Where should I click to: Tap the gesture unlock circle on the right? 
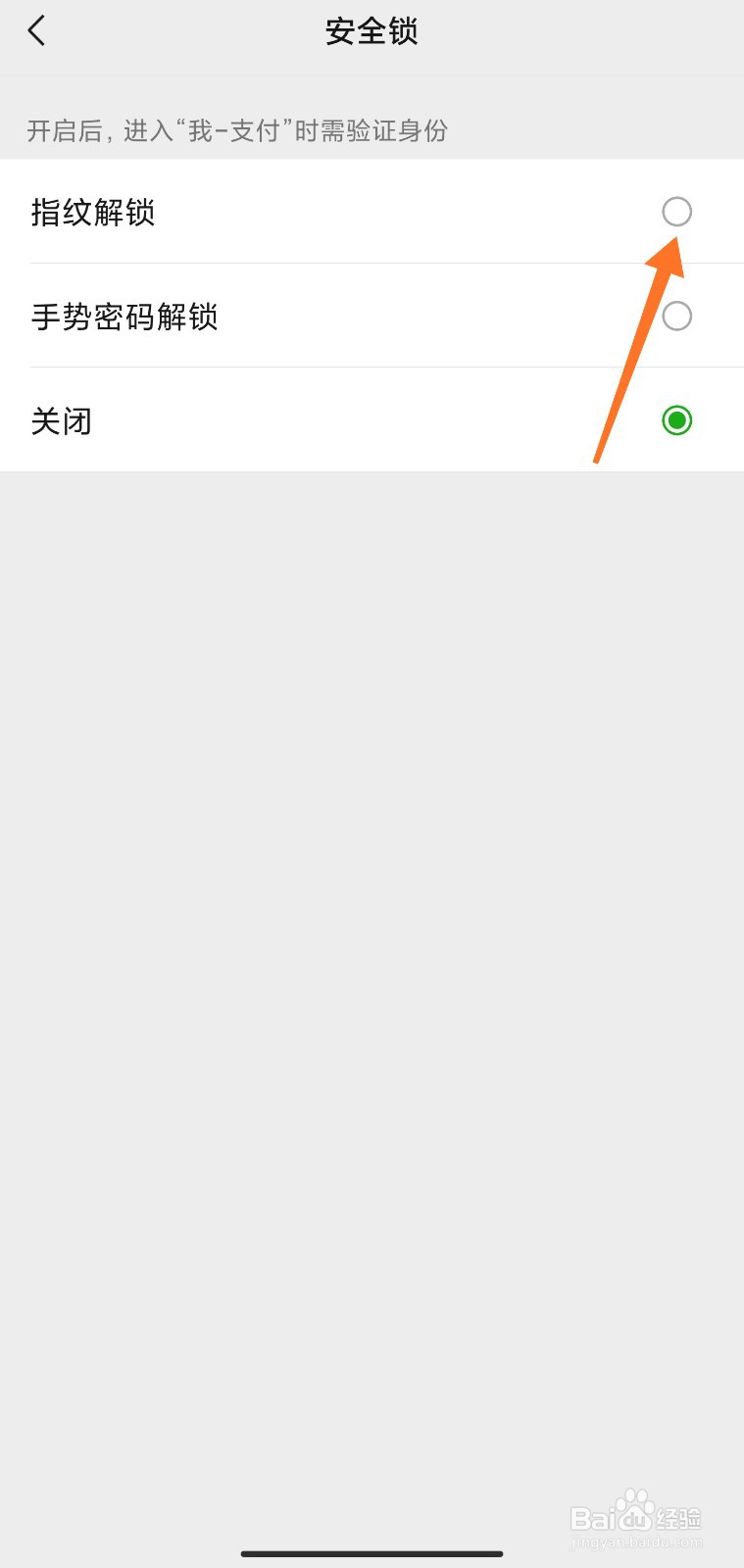(x=676, y=317)
